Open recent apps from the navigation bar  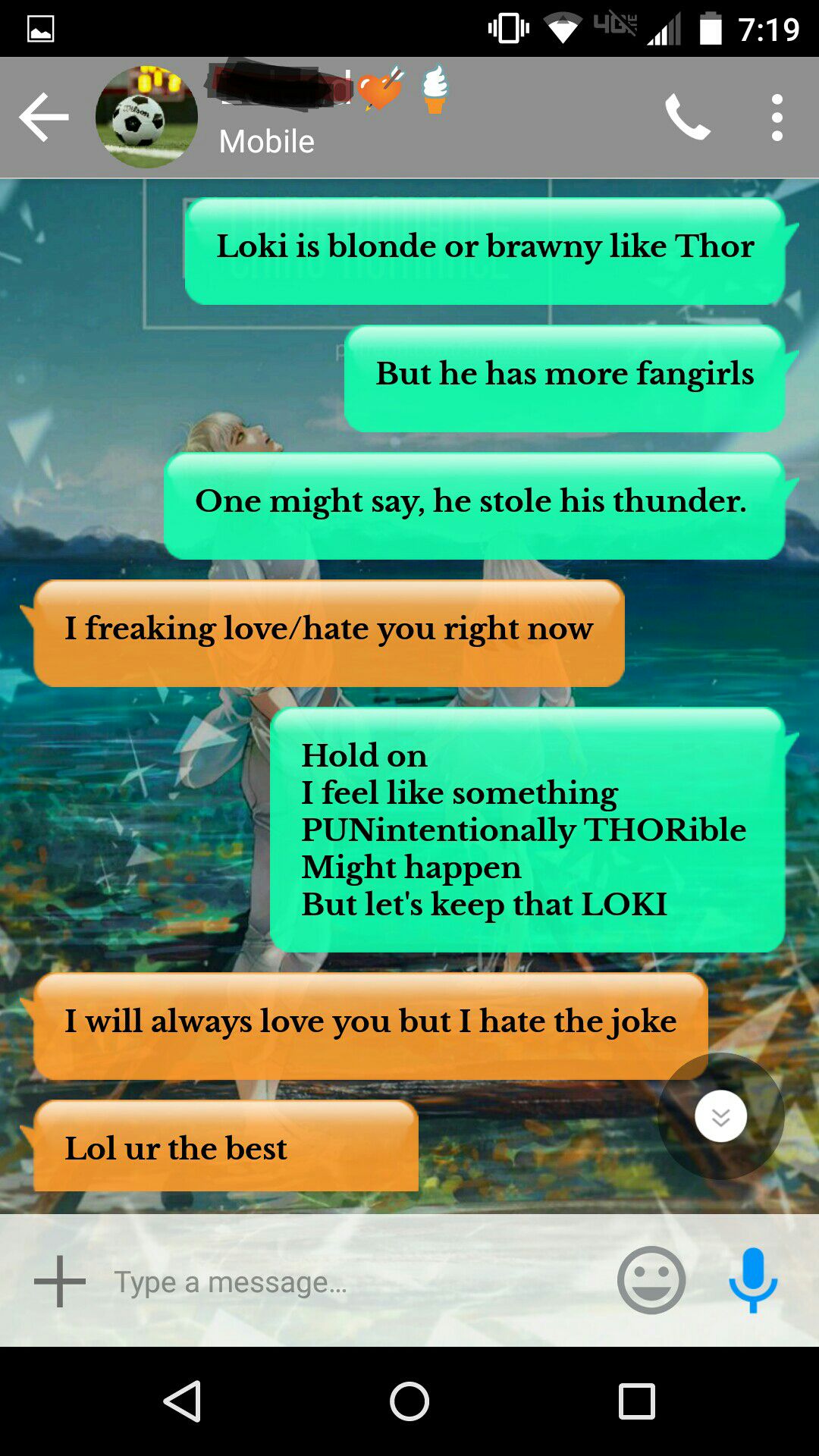point(636,1401)
